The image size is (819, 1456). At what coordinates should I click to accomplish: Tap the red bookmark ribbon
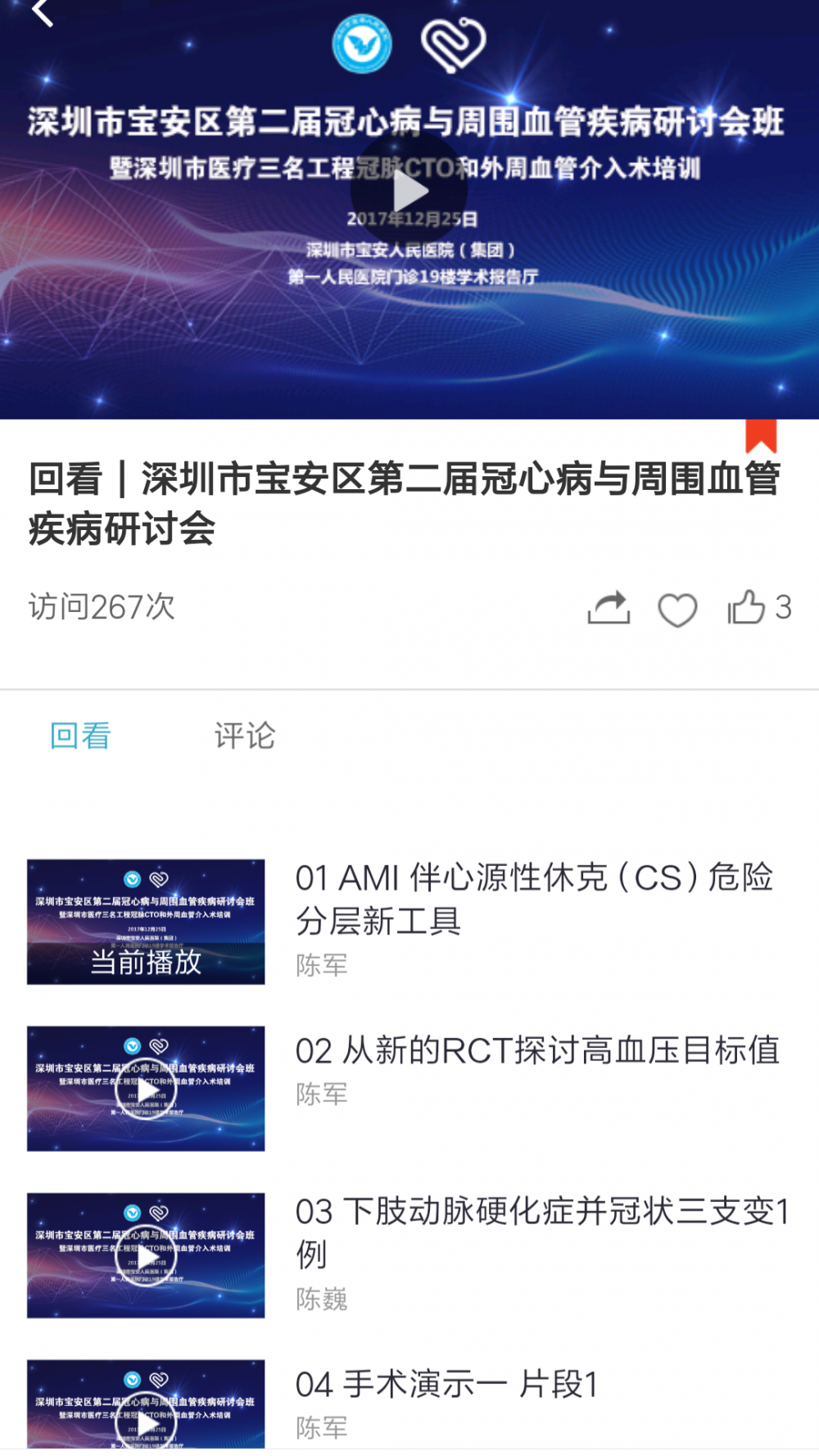761,436
